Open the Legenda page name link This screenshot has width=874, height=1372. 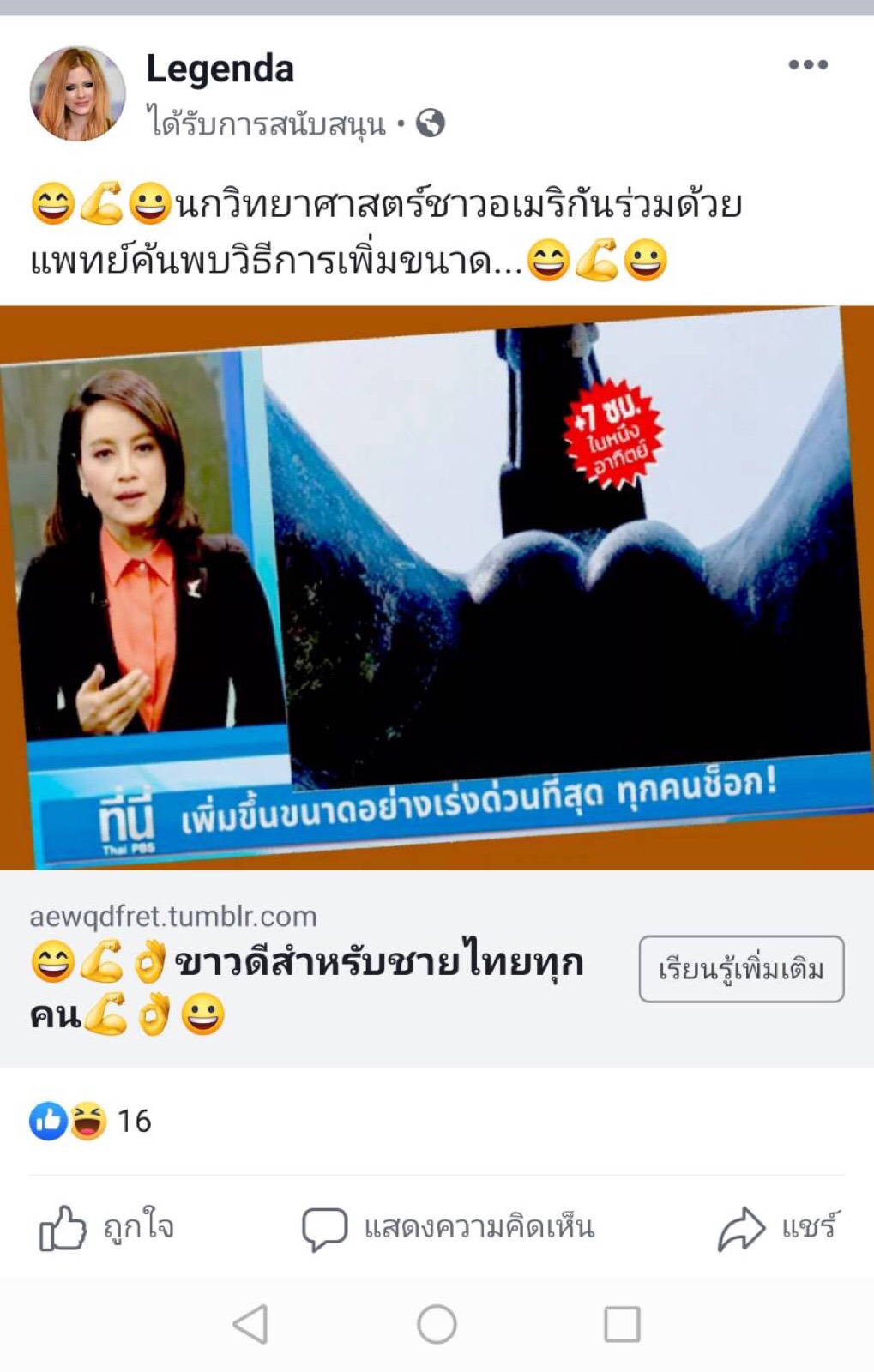pyautogui.click(x=220, y=69)
